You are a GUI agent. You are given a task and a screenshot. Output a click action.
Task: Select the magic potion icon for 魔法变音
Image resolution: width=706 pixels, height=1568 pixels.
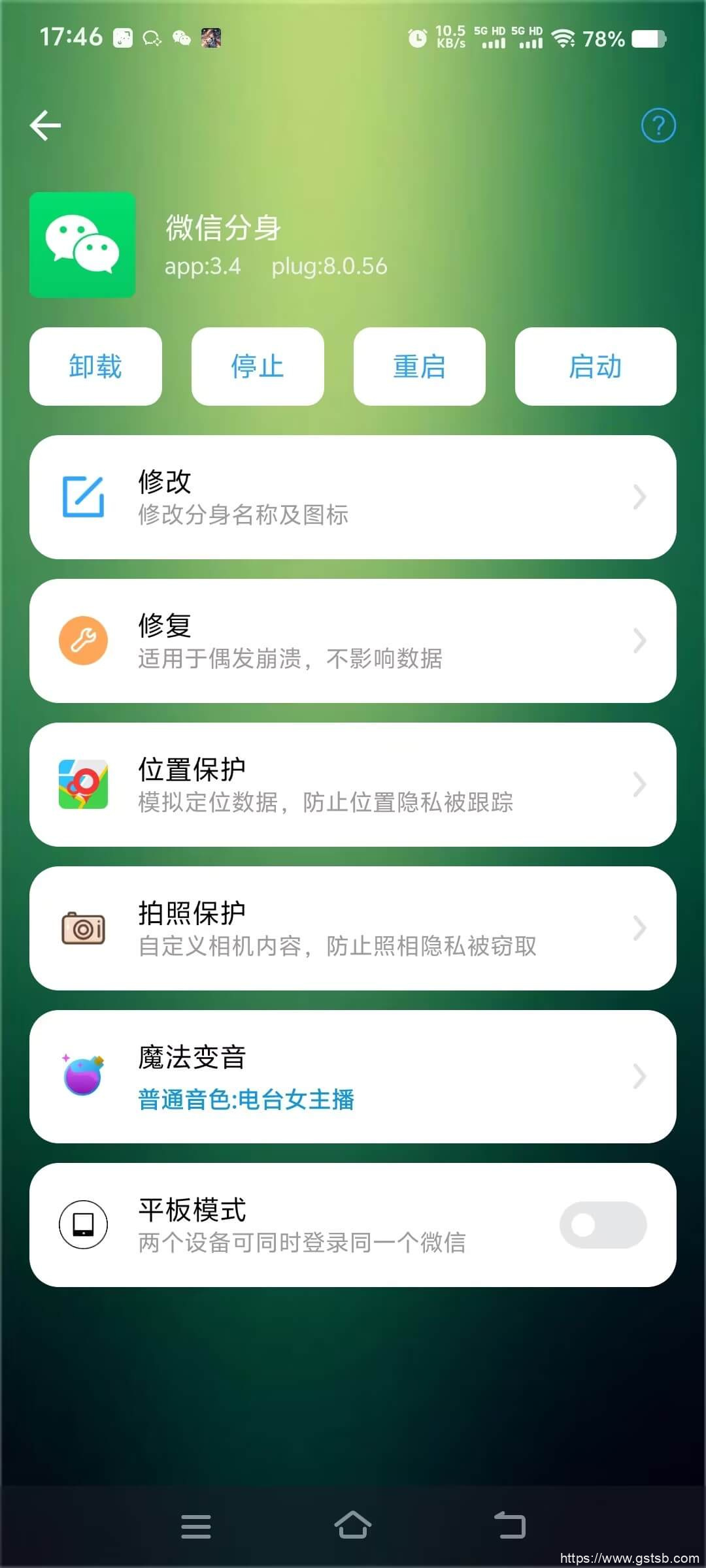point(82,1075)
